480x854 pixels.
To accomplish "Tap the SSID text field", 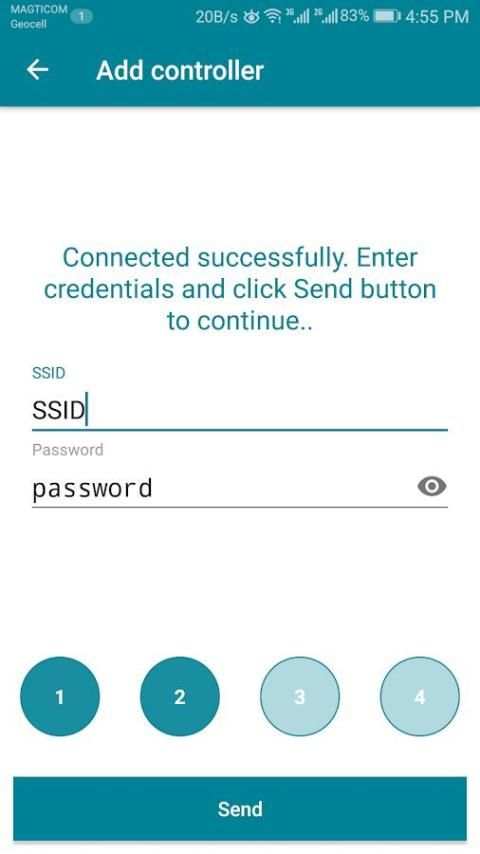I will (240, 410).
